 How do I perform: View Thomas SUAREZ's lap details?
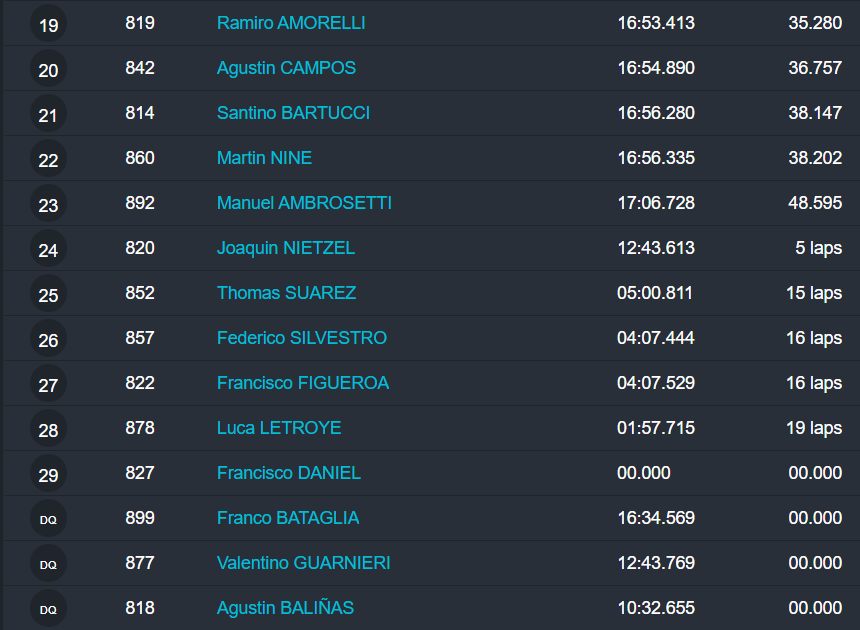pos(286,293)
